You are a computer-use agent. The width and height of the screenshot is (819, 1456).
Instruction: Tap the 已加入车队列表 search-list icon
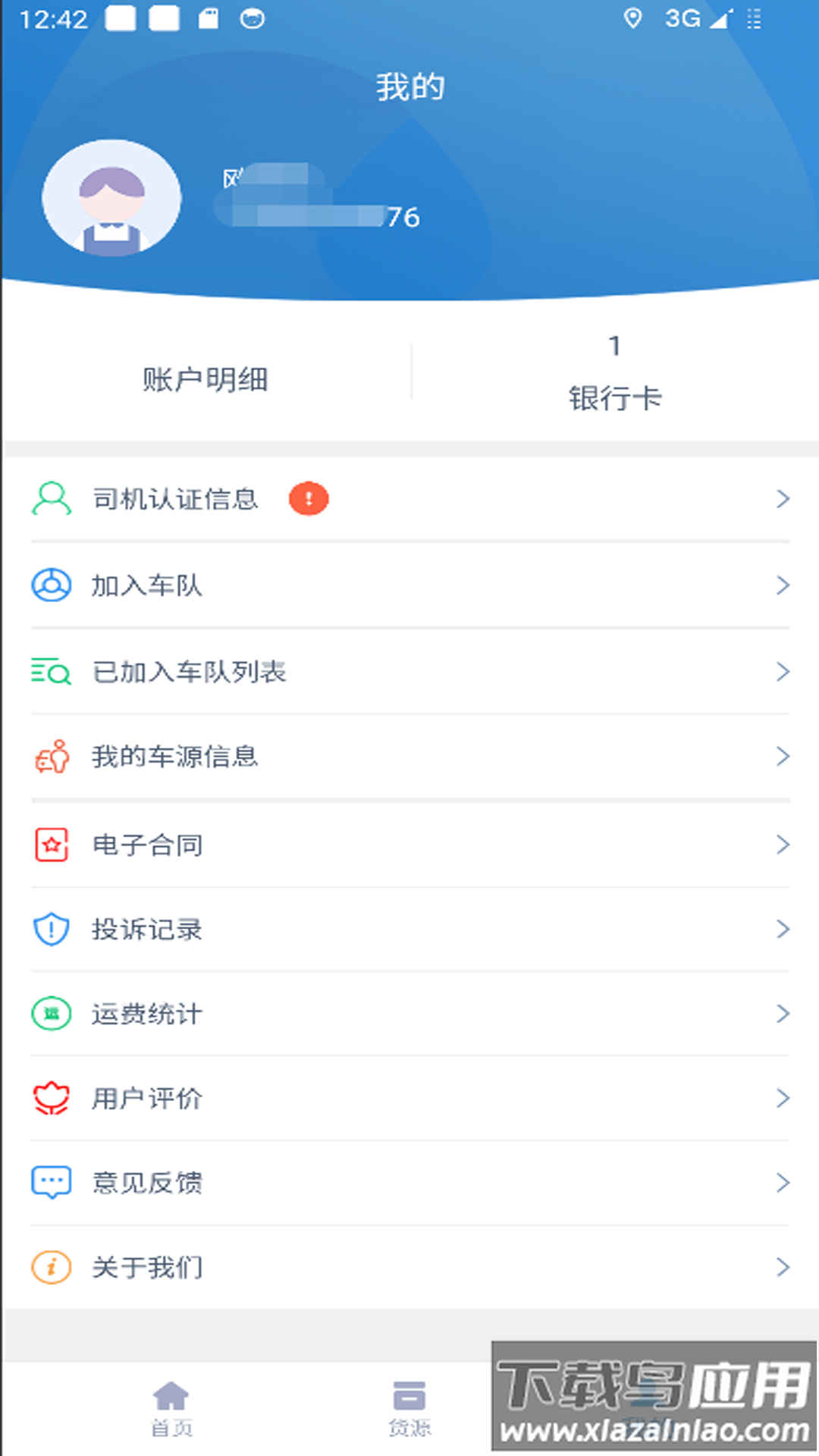[49, 670]
